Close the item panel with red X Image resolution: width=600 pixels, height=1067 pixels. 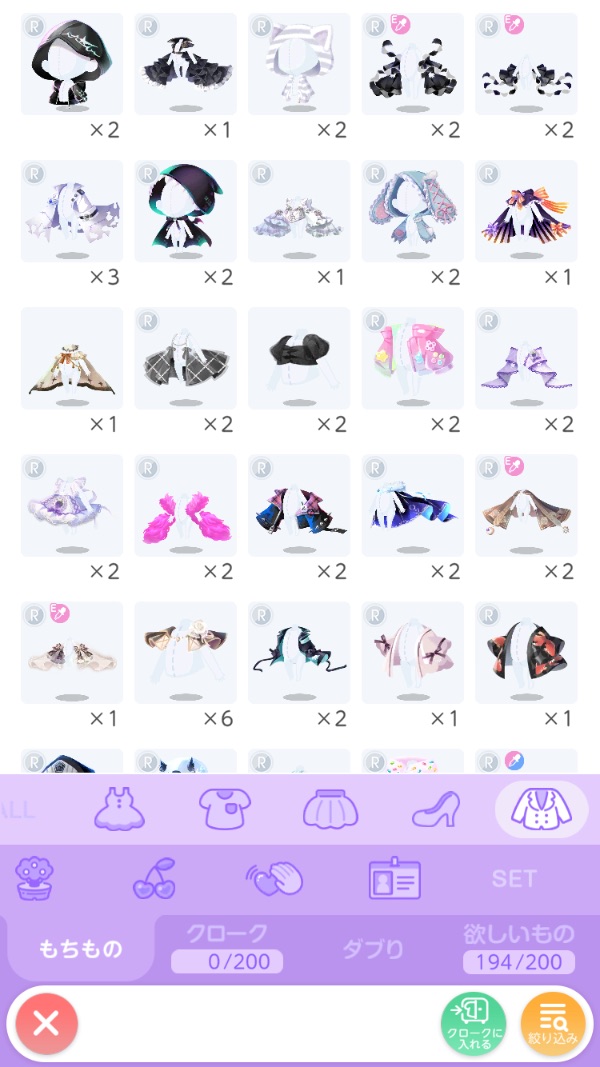point(46,1022)
